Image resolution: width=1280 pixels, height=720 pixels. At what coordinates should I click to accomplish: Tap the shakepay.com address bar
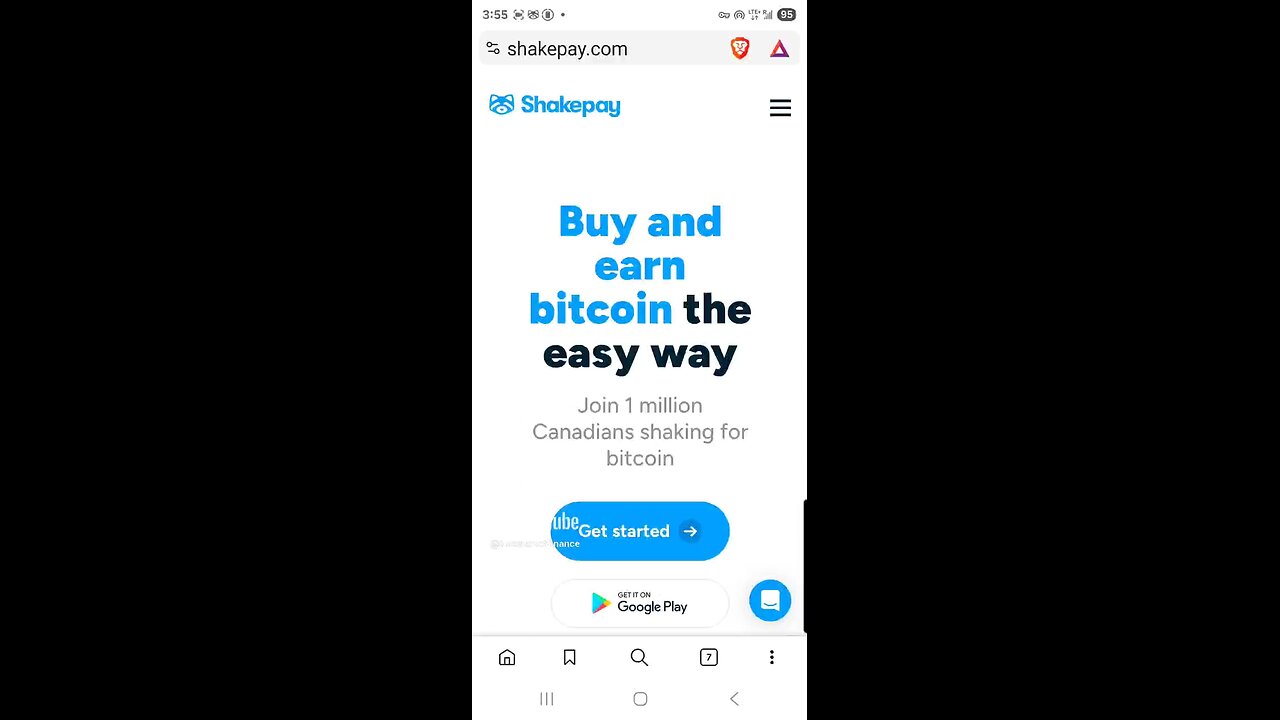pyautogui.click(x=600, y=49)
